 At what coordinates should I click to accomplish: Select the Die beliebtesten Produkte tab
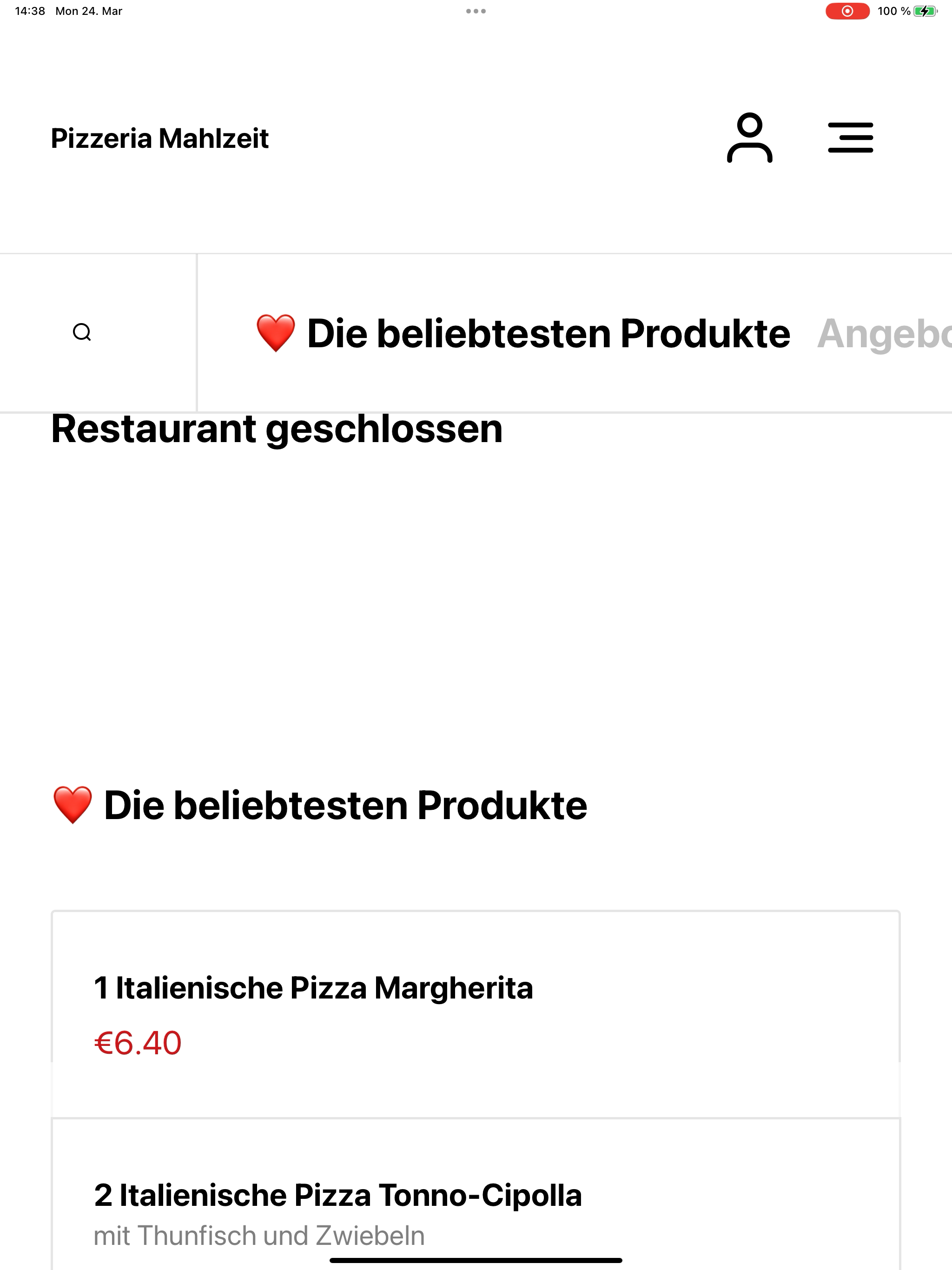coord(523,334)
